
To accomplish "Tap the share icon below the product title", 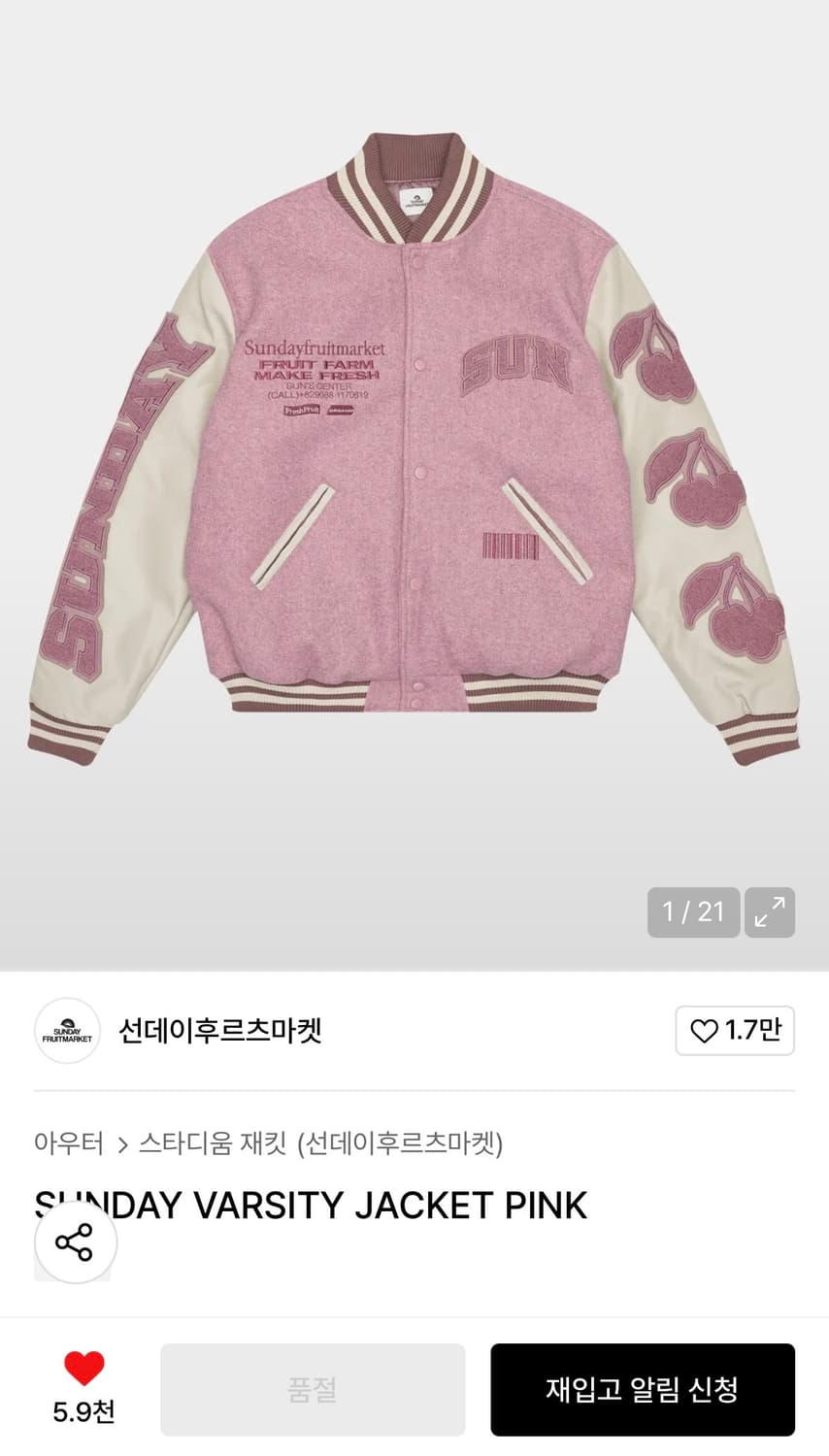I will point(74,1242).
